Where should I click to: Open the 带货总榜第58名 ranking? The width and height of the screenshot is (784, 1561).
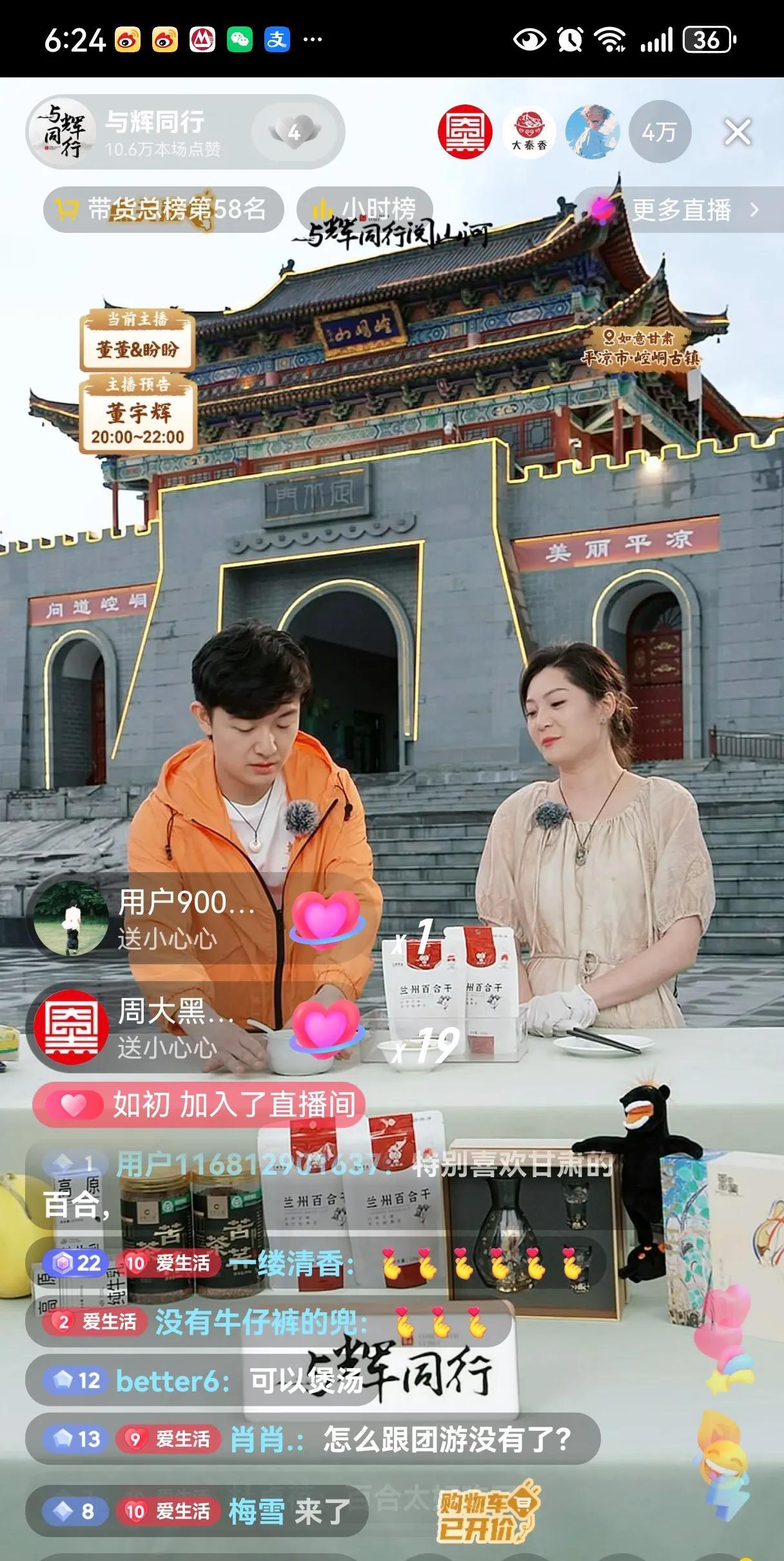(x=164, y=209)
